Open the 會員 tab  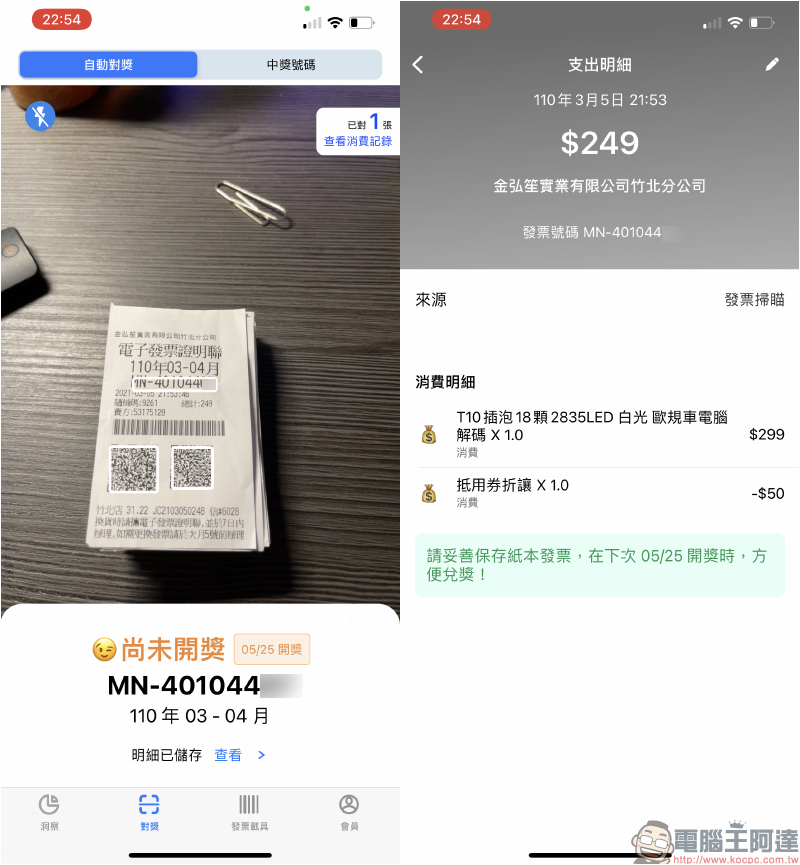click(x=349, y=811)
